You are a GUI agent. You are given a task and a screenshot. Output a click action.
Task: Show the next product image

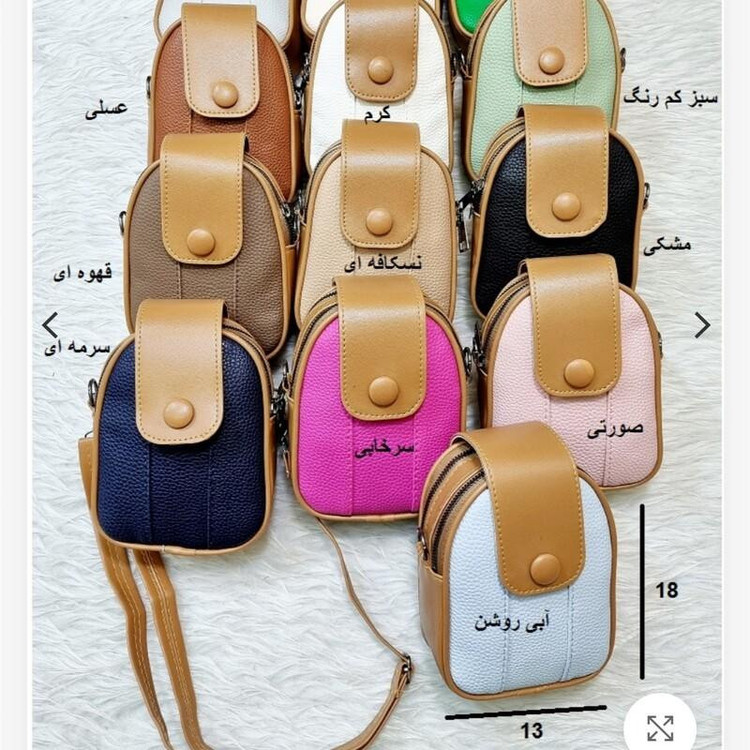702,325
